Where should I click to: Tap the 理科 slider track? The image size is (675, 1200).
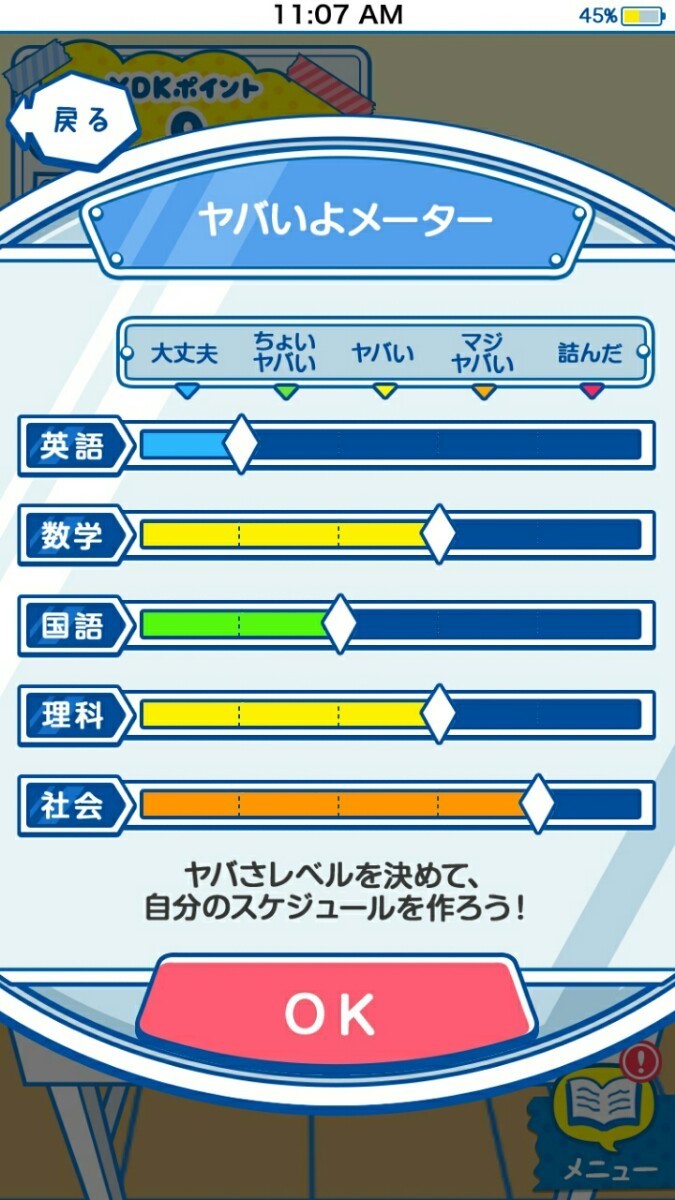click(391, 714)
